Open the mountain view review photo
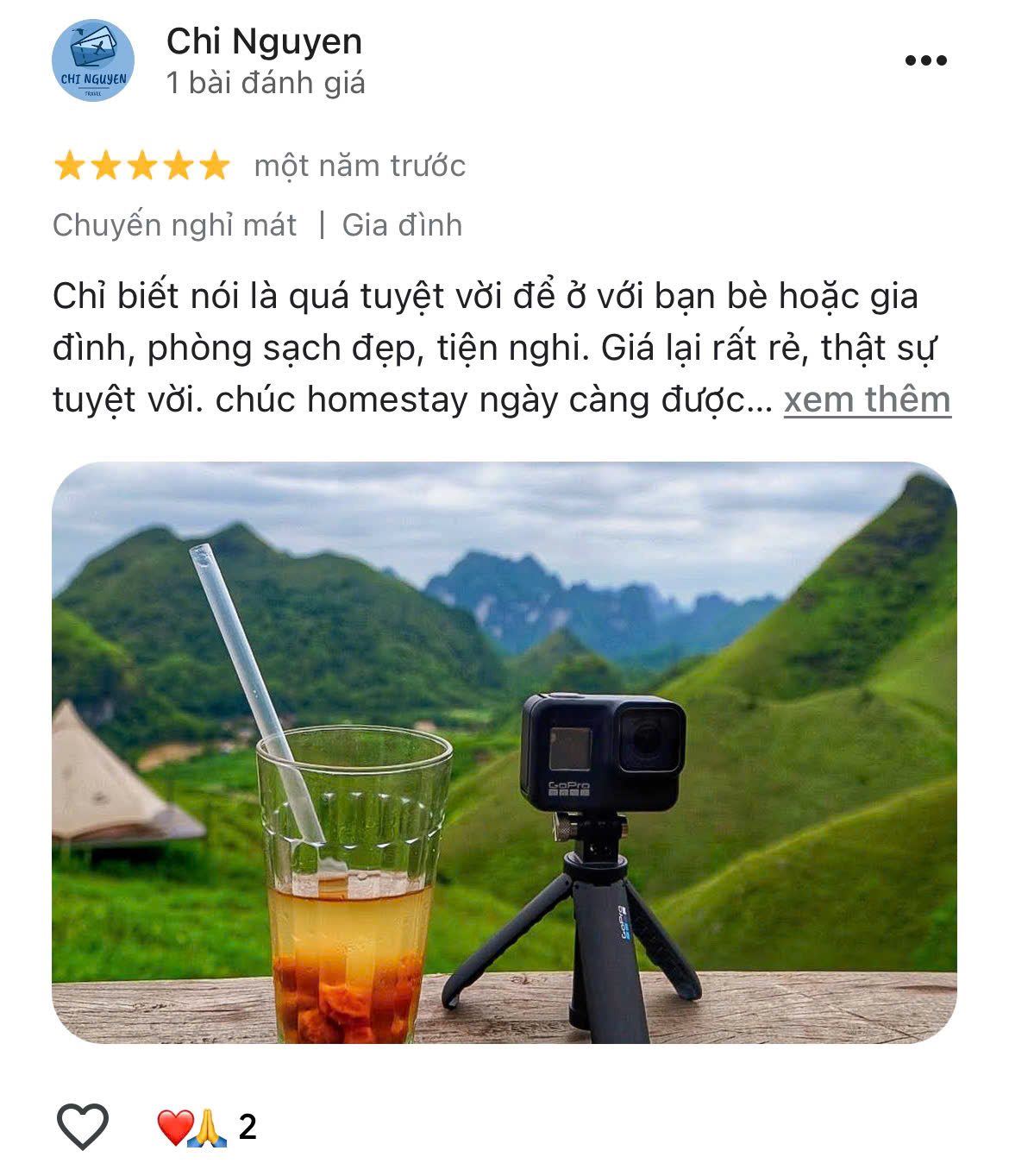The height and width of the screenshot is (1176, 1009). pyautogui.click(x=504, y=752)
